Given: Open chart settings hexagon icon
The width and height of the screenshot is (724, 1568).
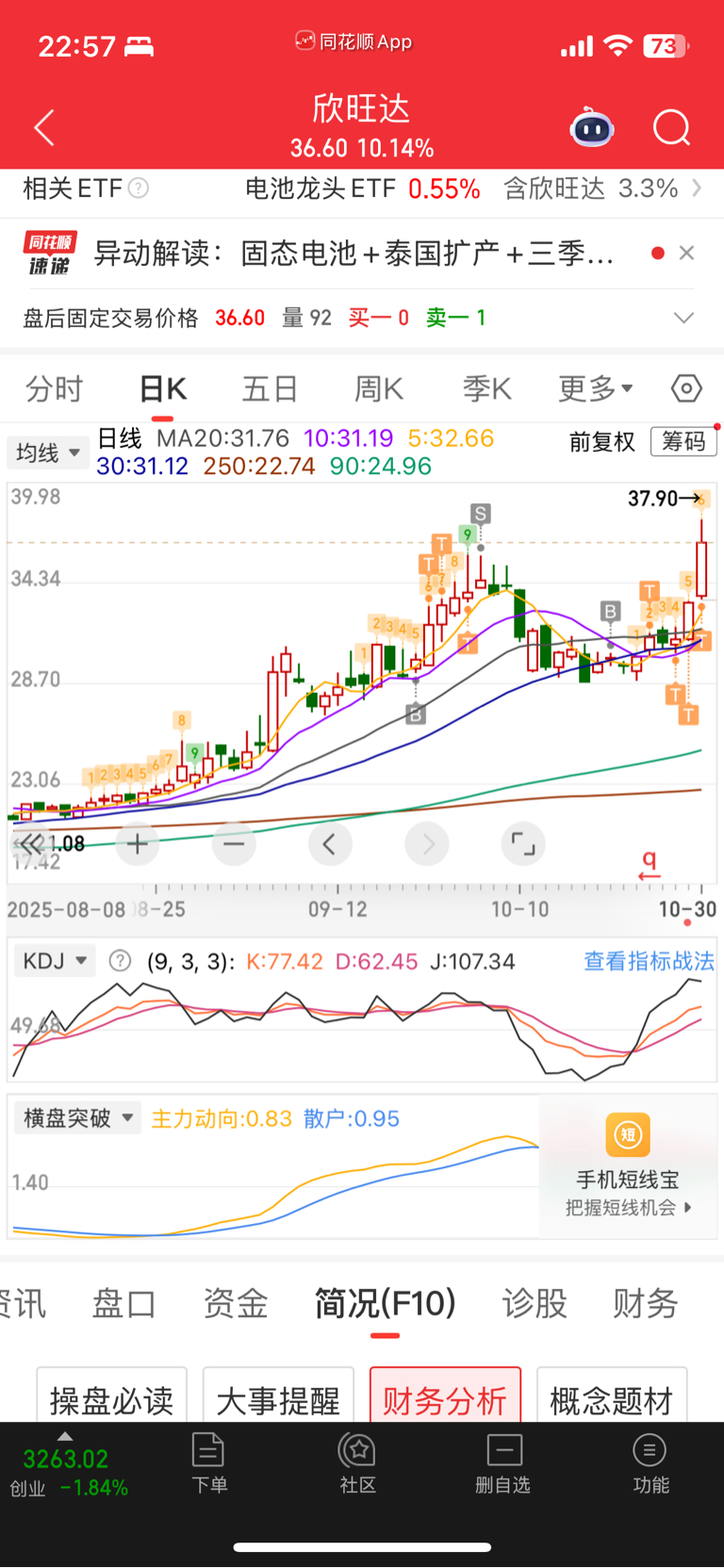Looking at the screenshot, I should (686, 388).
